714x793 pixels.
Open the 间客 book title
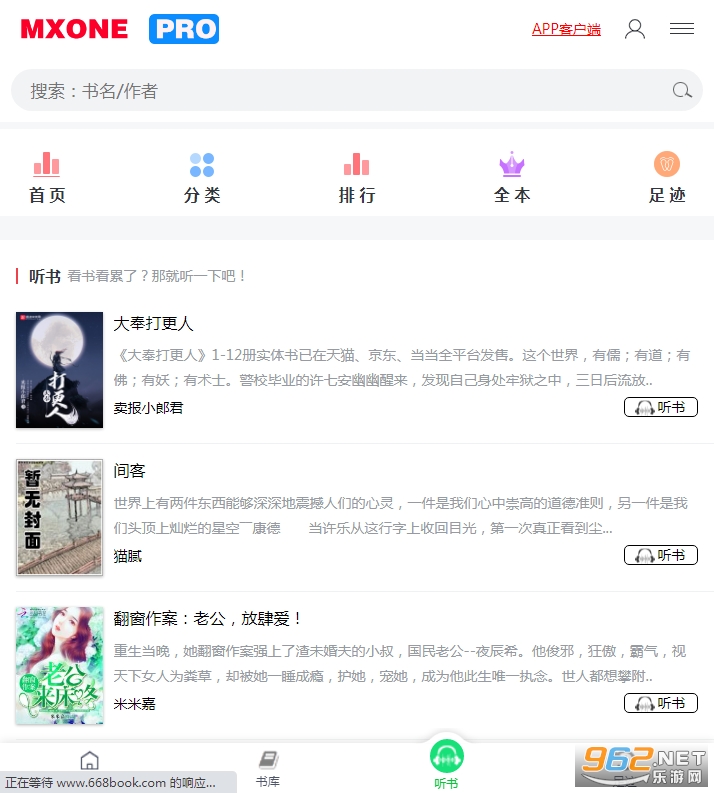coord(130,471)
